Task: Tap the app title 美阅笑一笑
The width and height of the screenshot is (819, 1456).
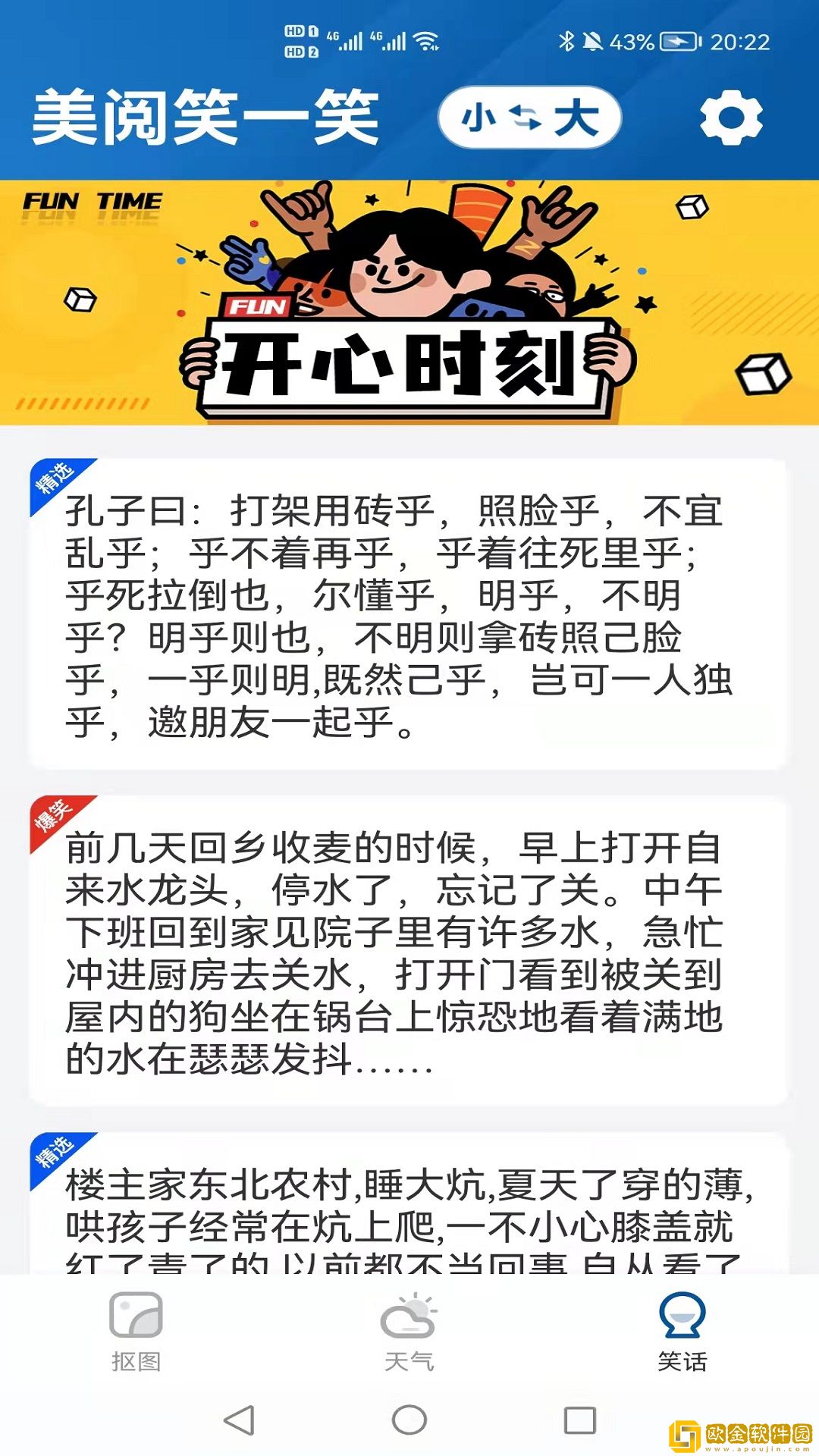Action: [205, 119]
